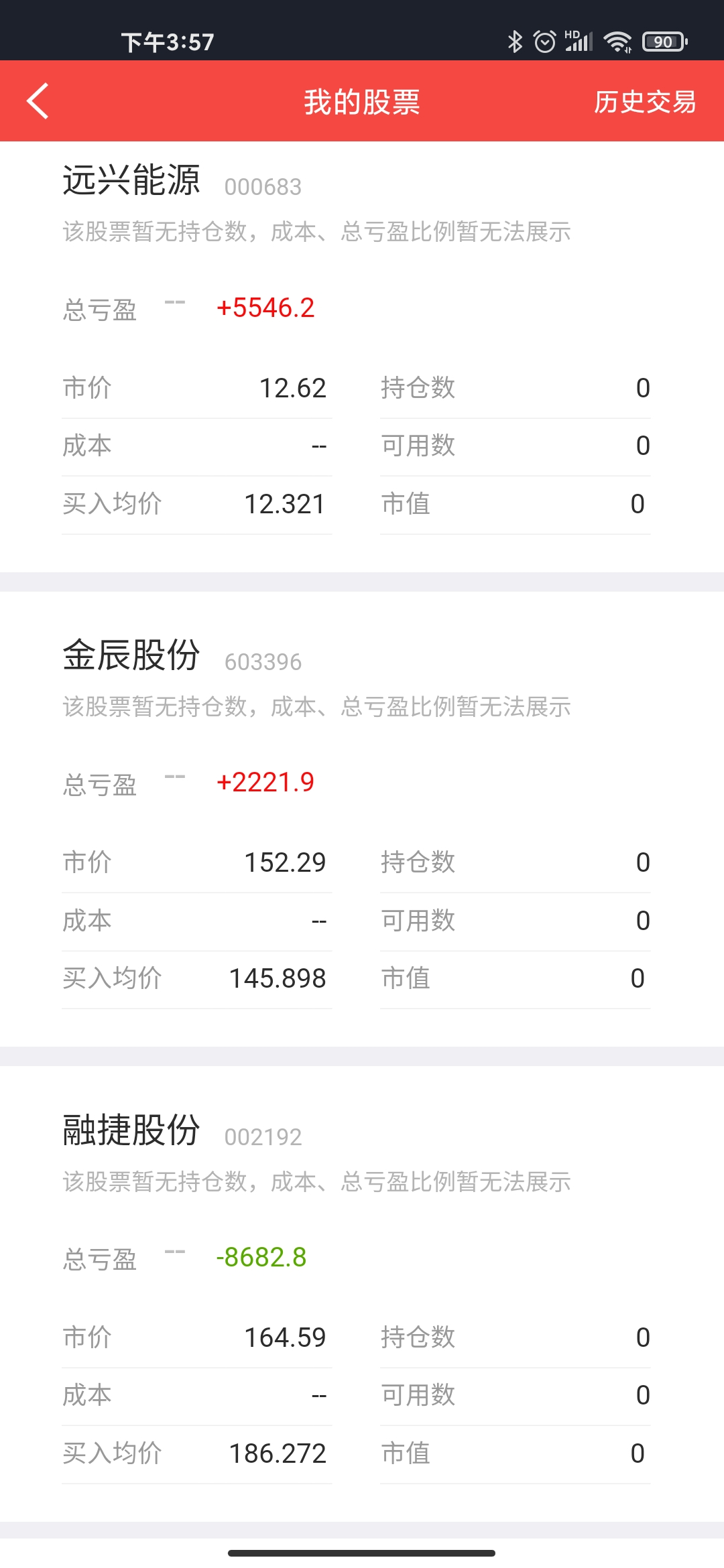Go back from 我的股票 page
724x1568 pixels.
tap(38, 101)
